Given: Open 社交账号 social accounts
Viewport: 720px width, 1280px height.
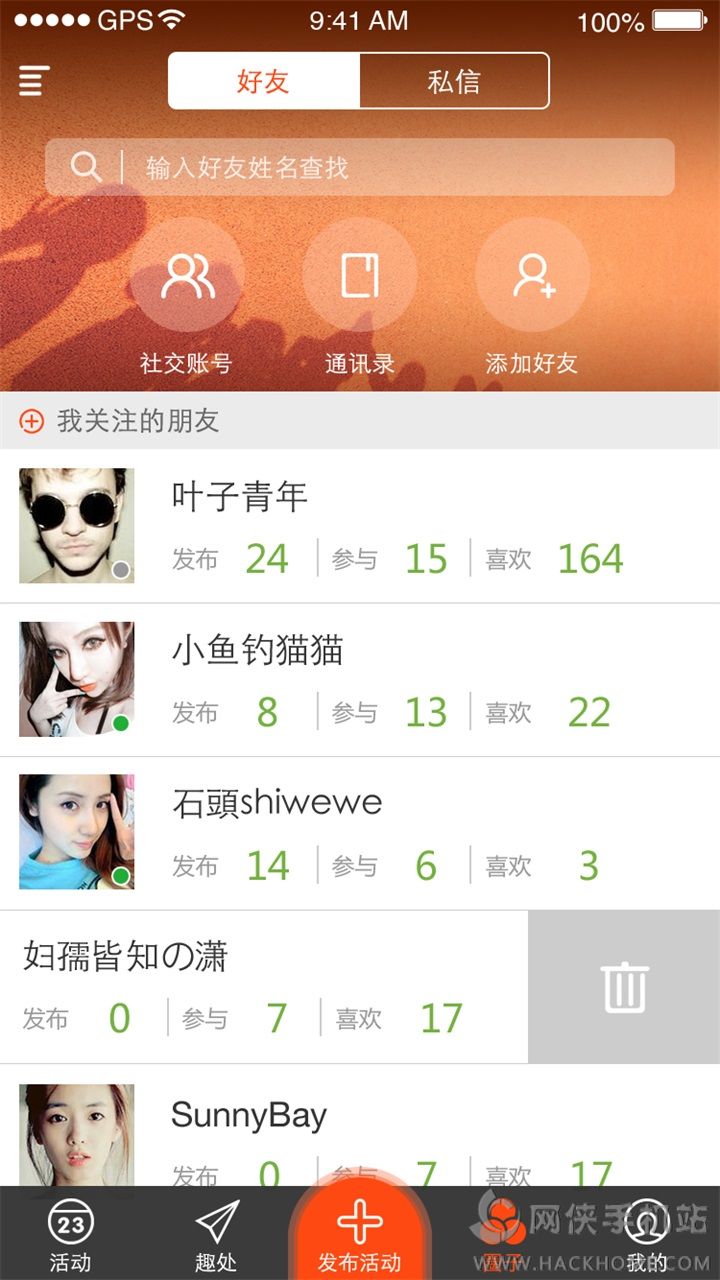Looking at the screenshot, I should pyautogui.click(x=187, y=277).
